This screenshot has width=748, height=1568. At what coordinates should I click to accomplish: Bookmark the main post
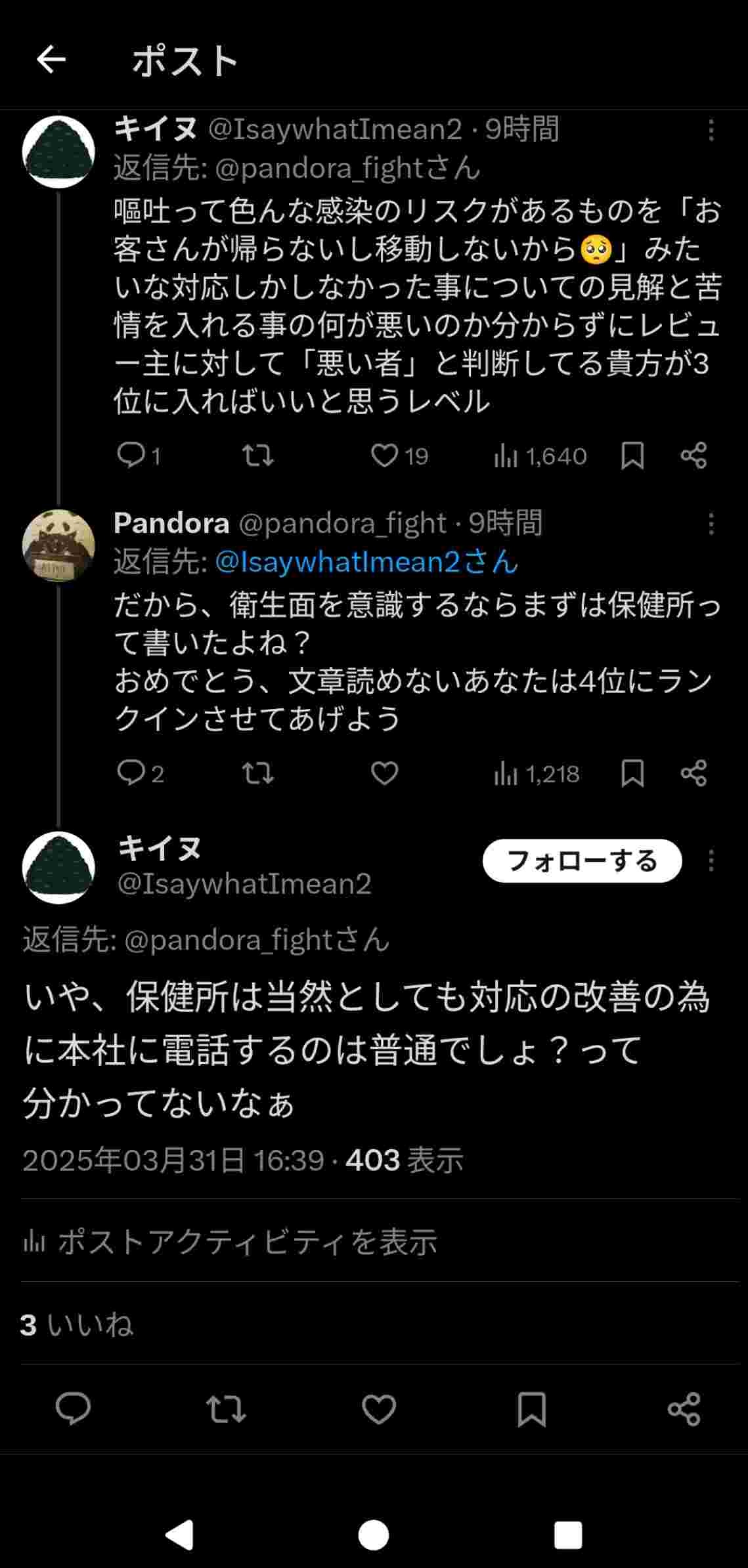[531, 1409]
